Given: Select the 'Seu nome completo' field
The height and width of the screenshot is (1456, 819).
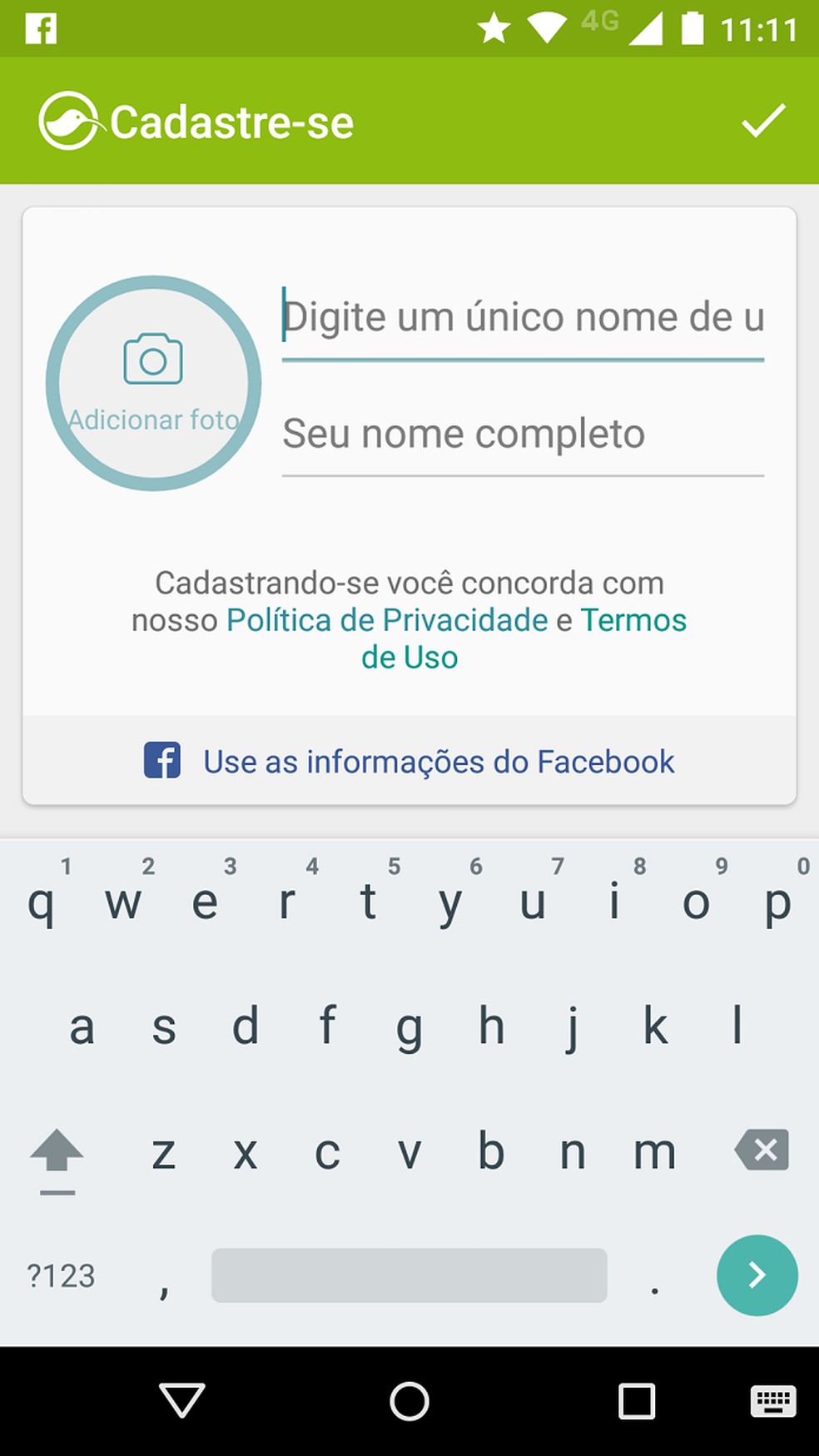Looking at the screenshot, I should point(523,435).
